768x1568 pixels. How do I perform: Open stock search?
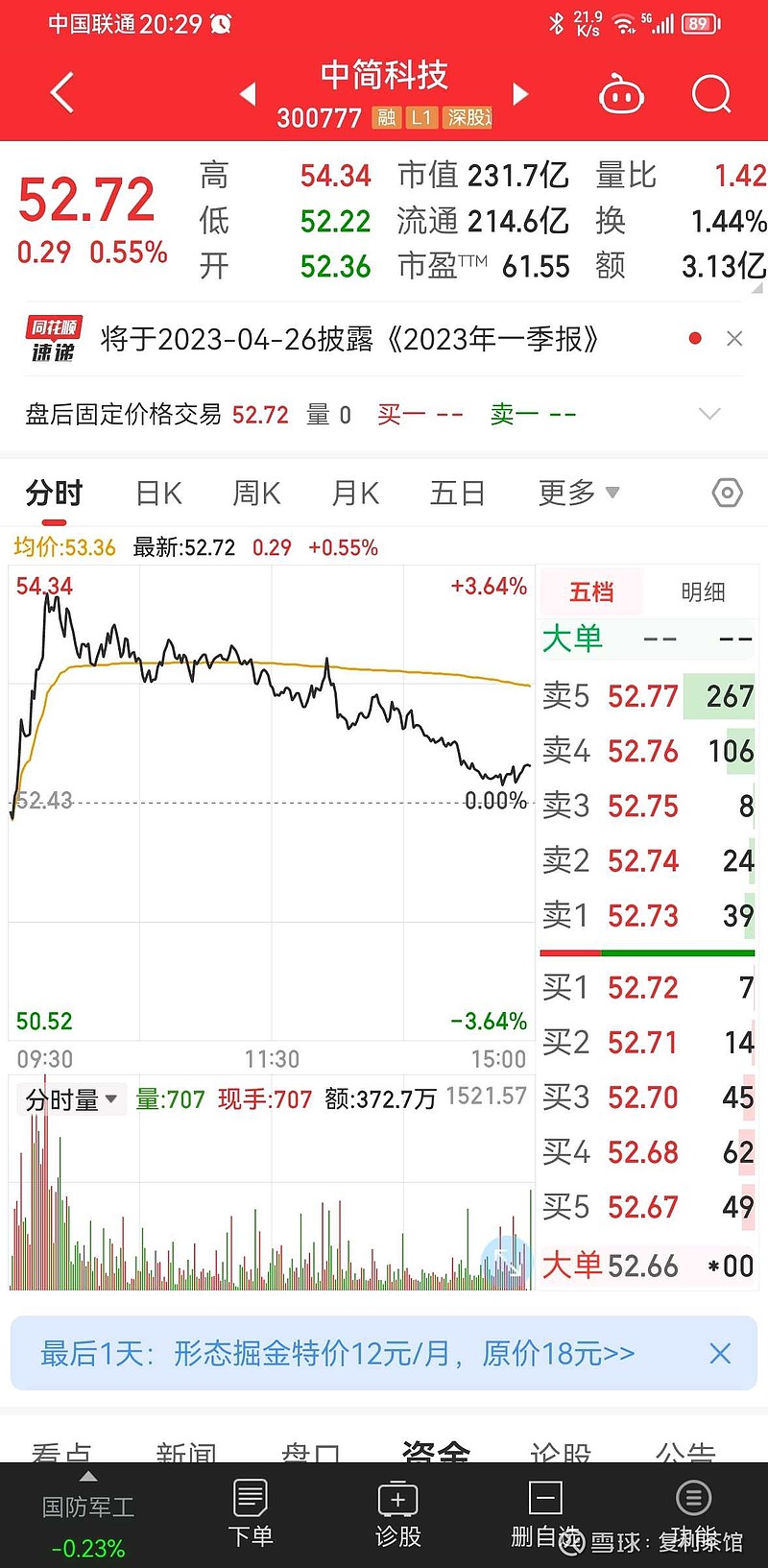(711, 94)
